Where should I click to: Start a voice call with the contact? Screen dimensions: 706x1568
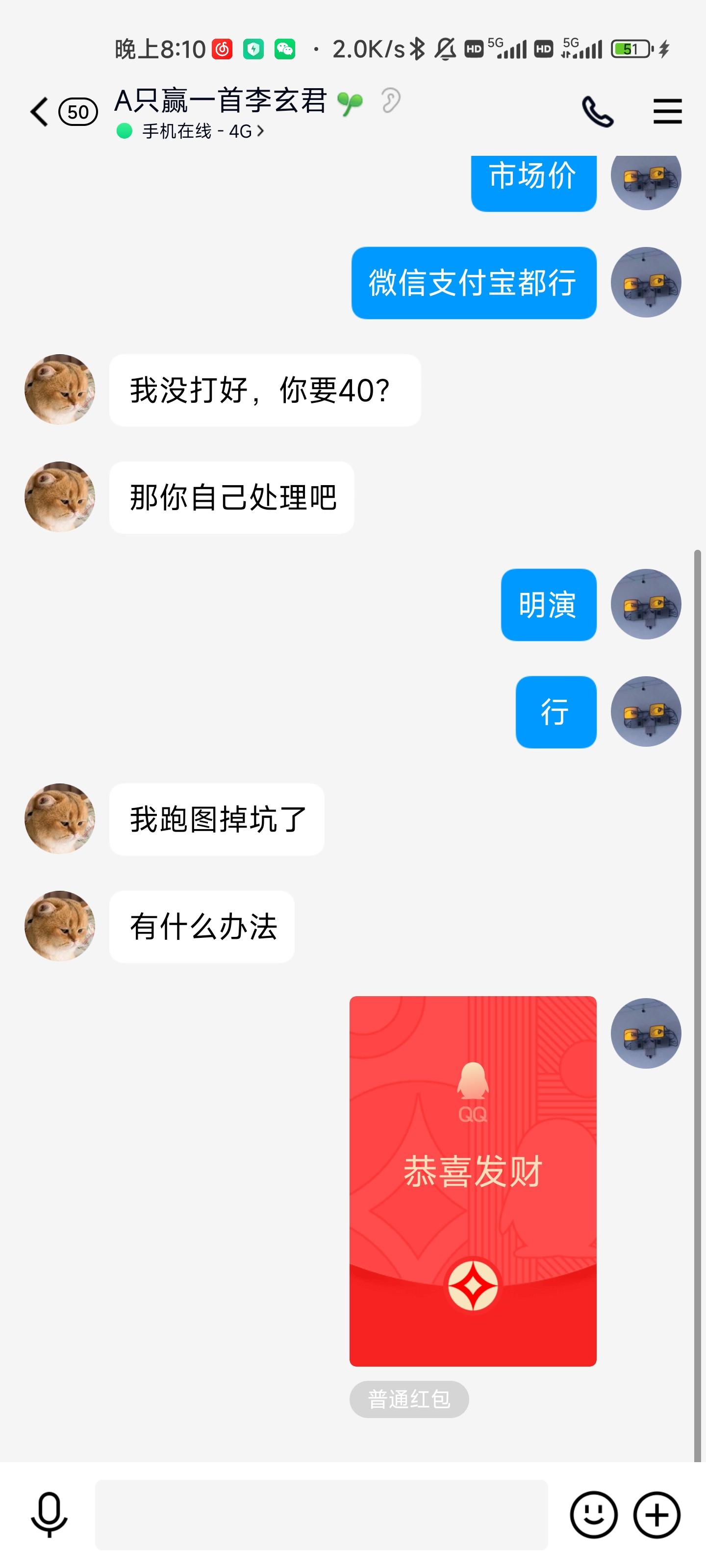[x=598, y=112]
